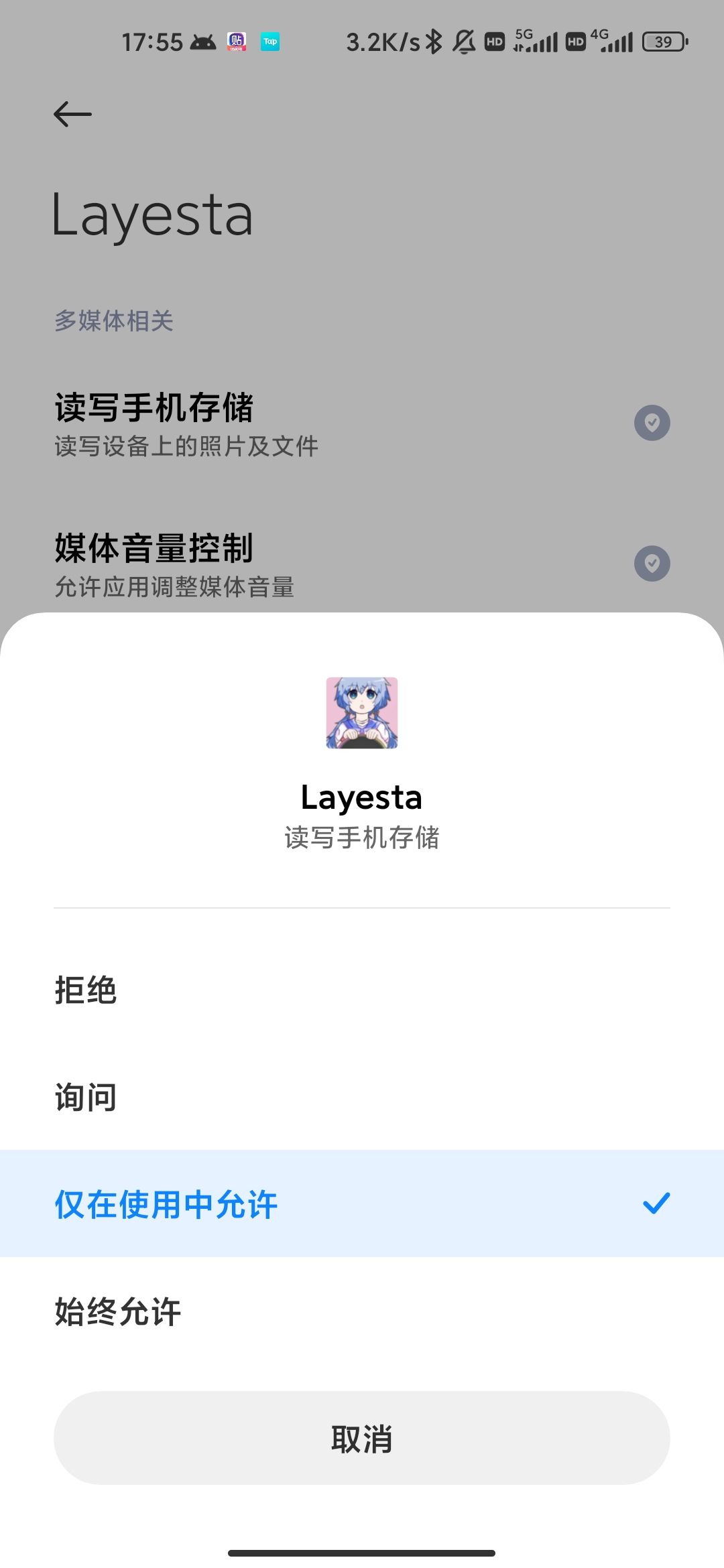Image resolution: width=724 pixels, height=1568 pixels.
Task: Tap the 贴 sticker app icon in status bar
Action: pos(238,42)
